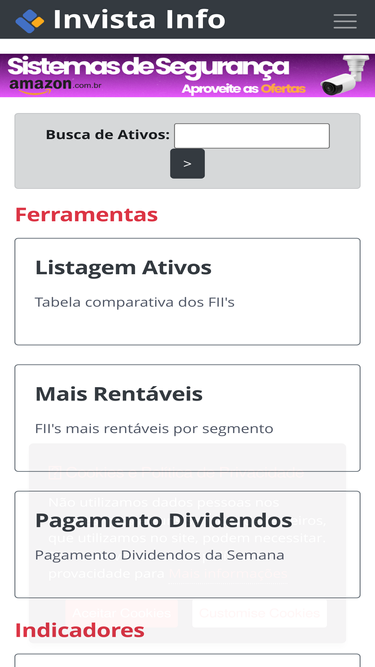Tap the Invista Info home logo
Image resolution: width=375 pixels, height=667 pixels.
120,20
